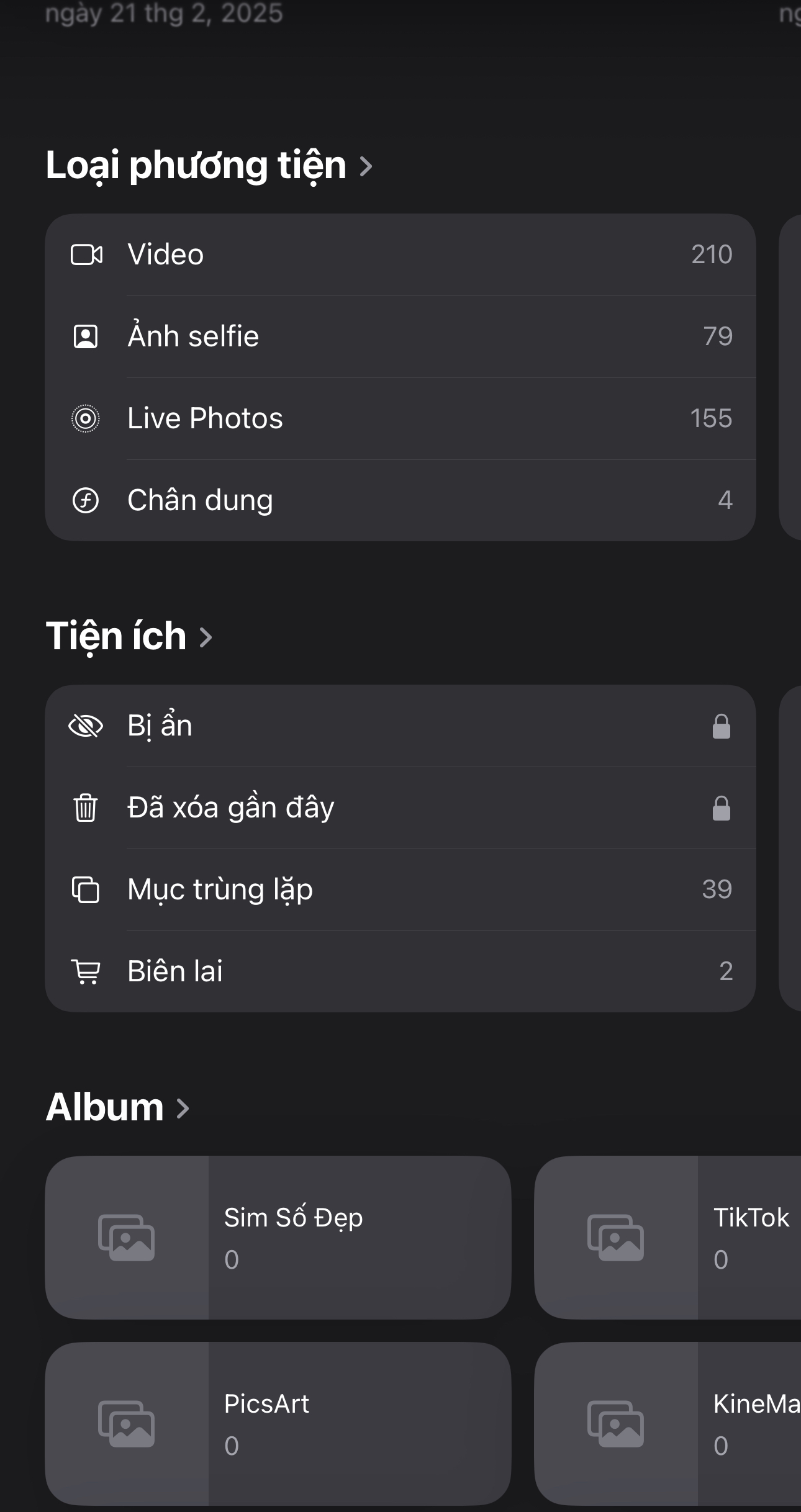View Chân dung portrait photos

tap(400, 500)
